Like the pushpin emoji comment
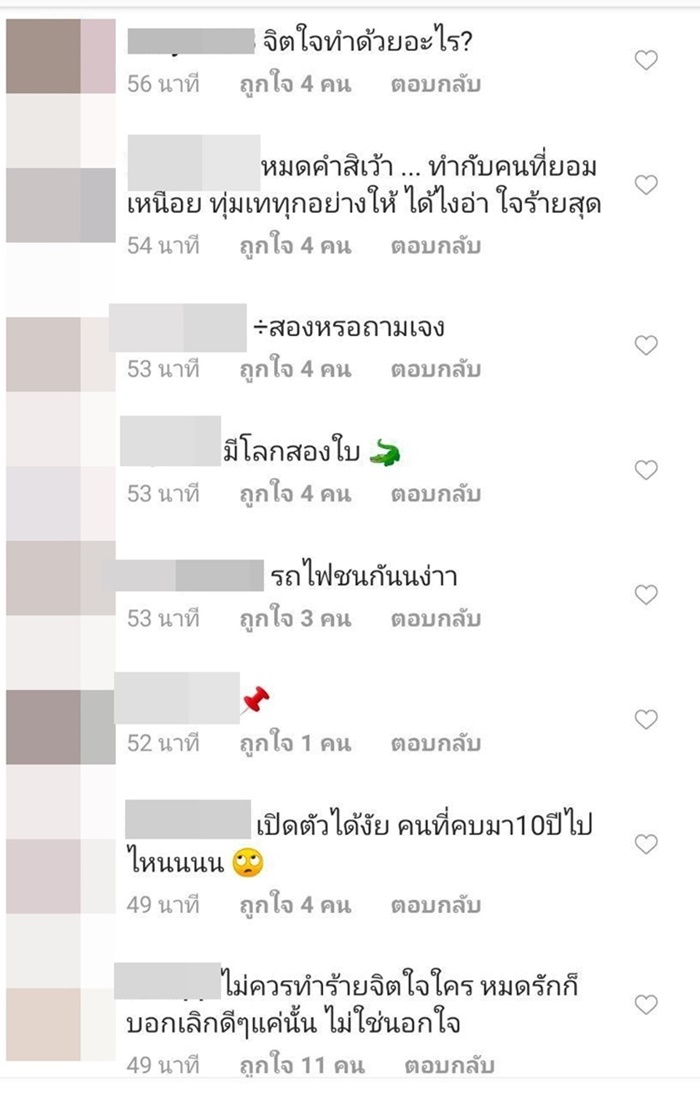Screen dimensions: 700x1097 647,720
